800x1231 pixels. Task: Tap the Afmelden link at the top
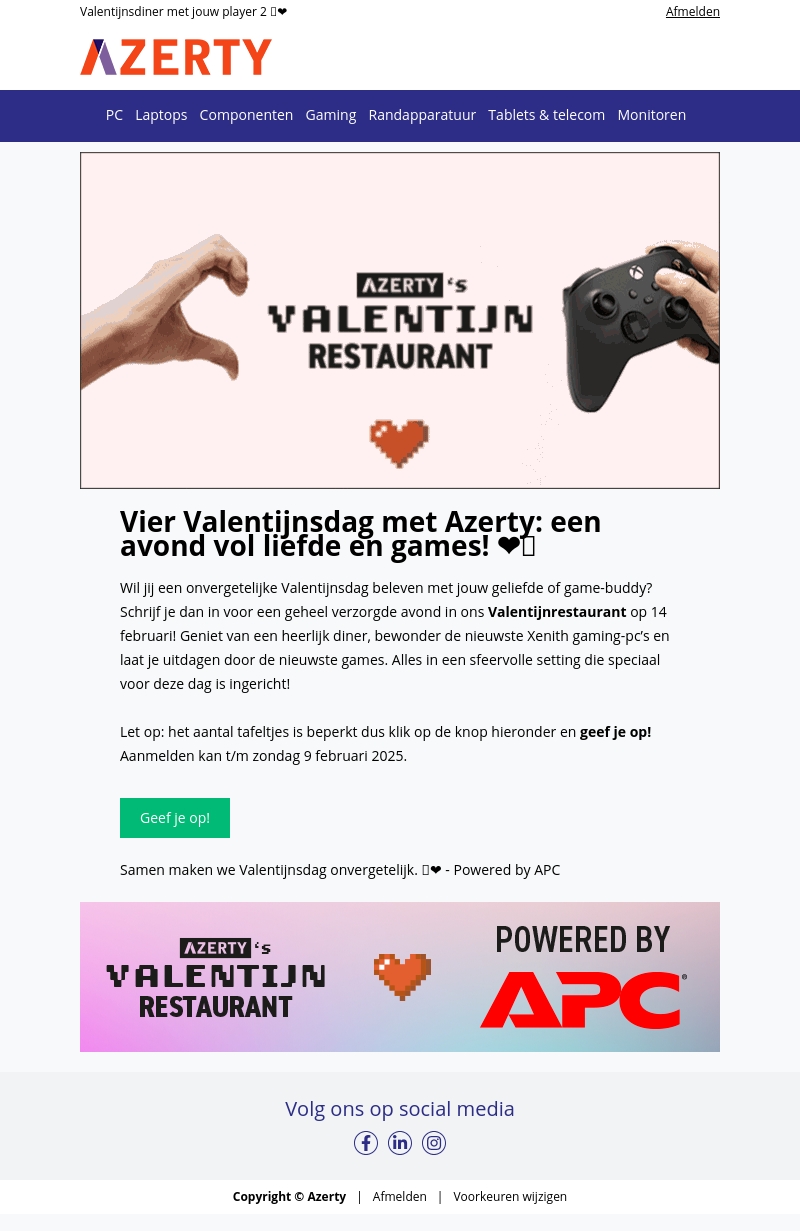point(692,12)
